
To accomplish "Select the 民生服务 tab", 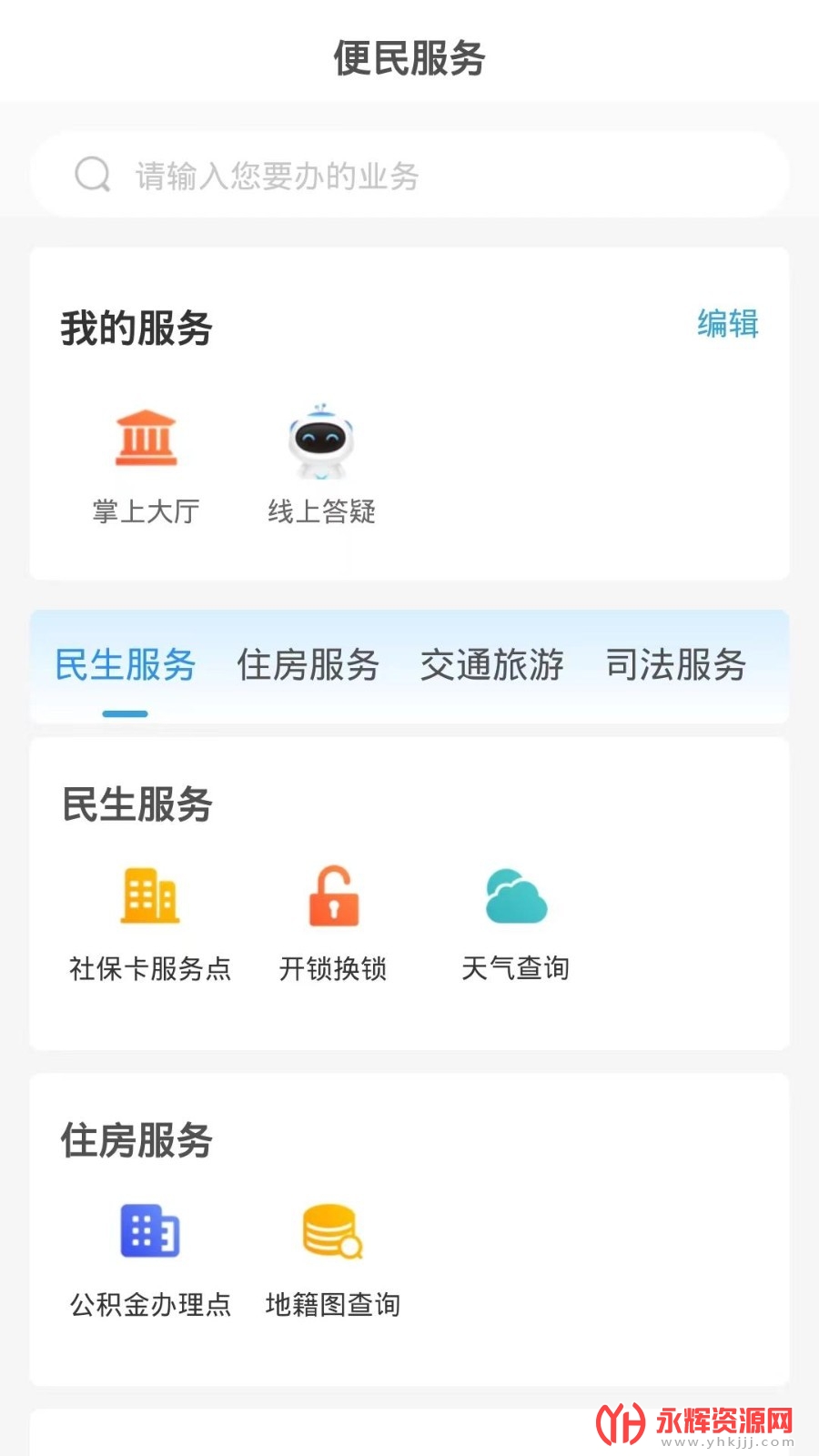I will [126, 665].
